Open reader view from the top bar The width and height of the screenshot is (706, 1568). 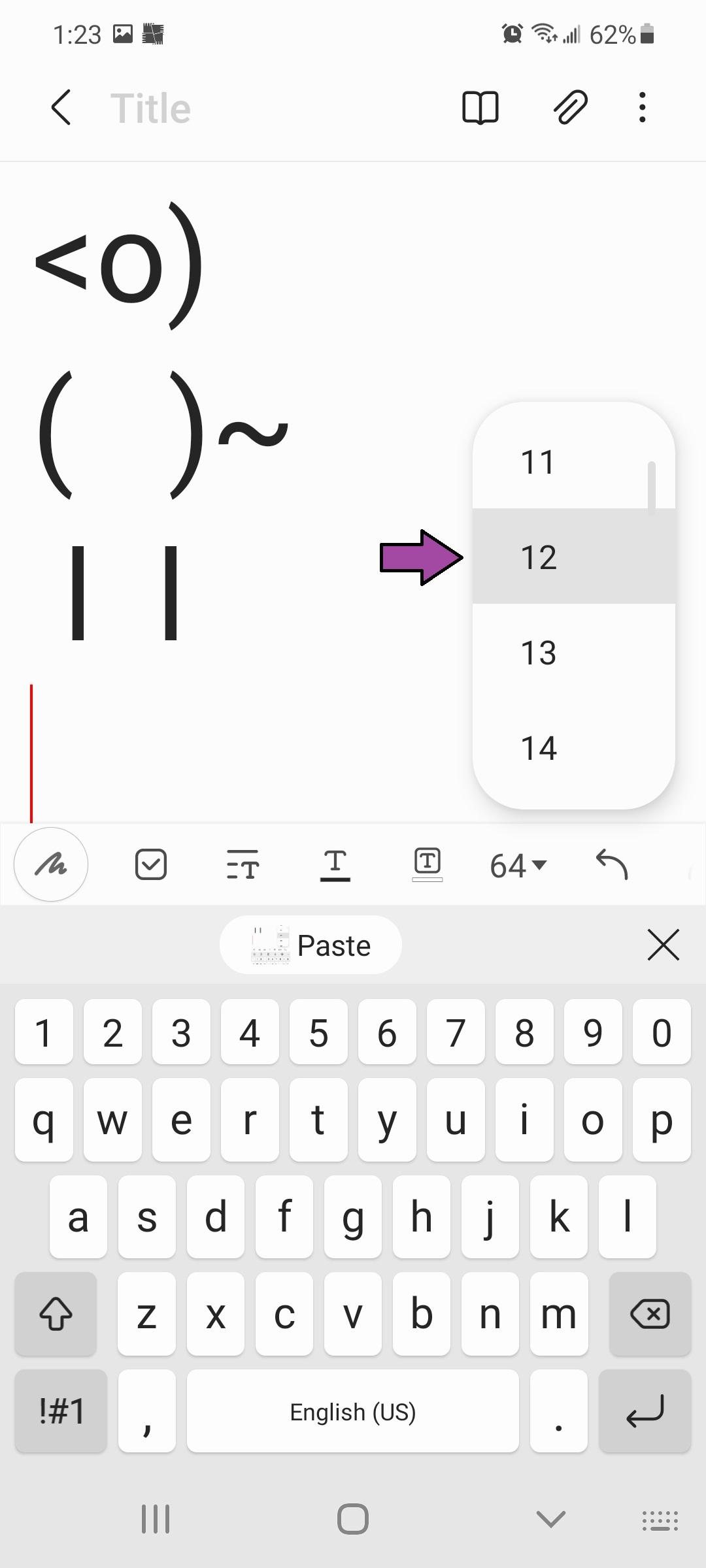(480, 107)
